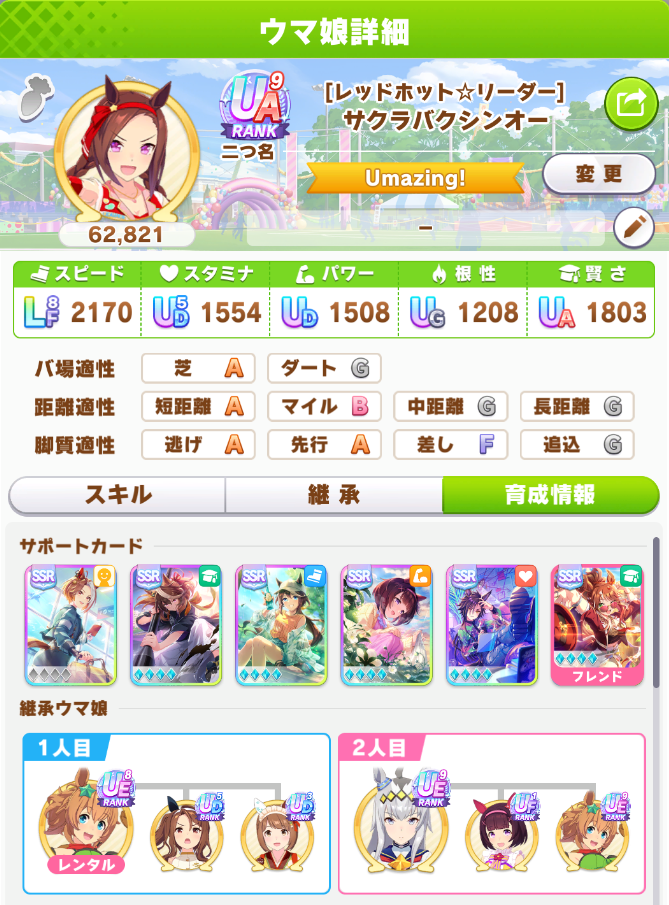The image size is (669, 905).
Task: Tap the green share button
Action: click(x=631, y=104)
